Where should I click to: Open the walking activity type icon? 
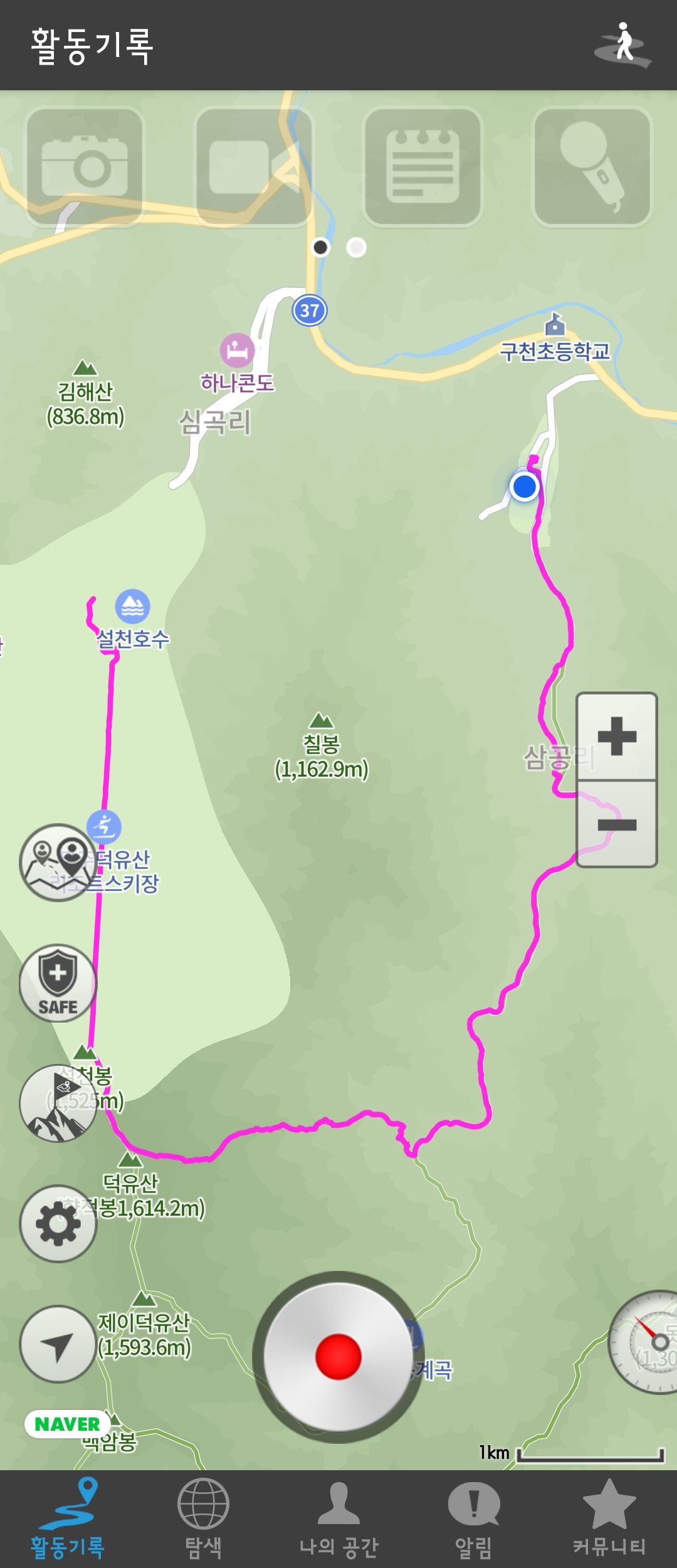[623, 45]
